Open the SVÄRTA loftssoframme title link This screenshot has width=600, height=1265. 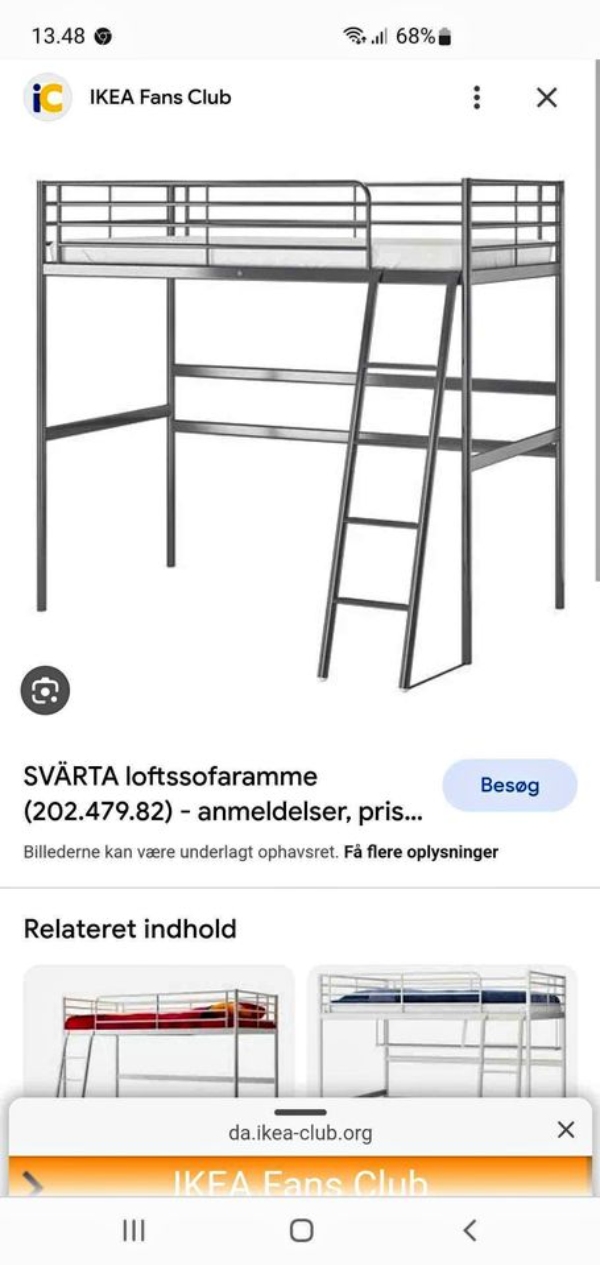(222, 793)
